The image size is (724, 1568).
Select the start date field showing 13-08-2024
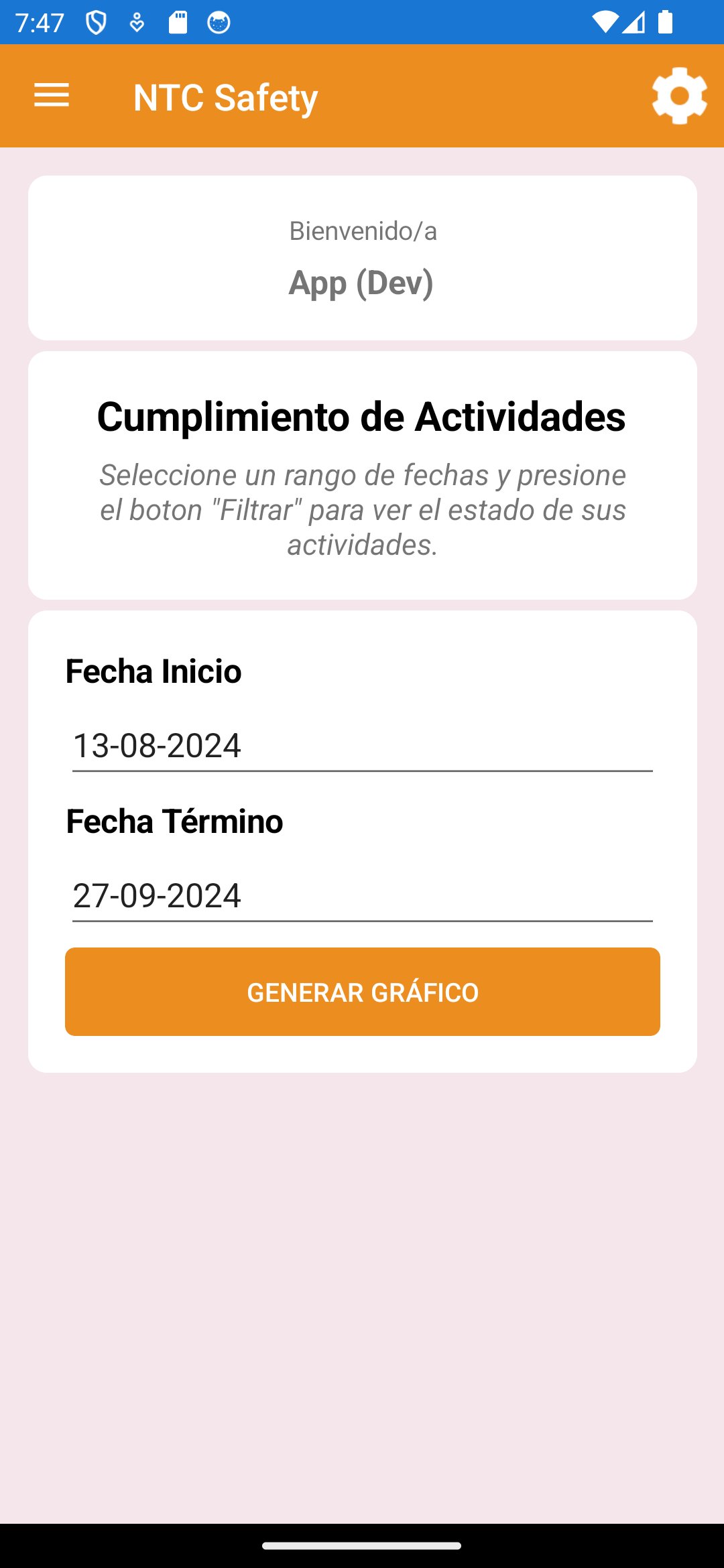coord(362,745)
